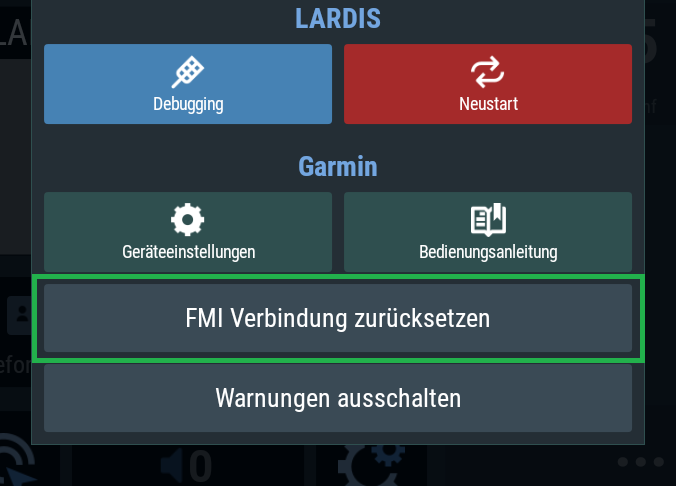Select FMI Verbindung zurücksetzen
Image resolution: width=676 pixels, height=486 pixels.
(338, 318)
